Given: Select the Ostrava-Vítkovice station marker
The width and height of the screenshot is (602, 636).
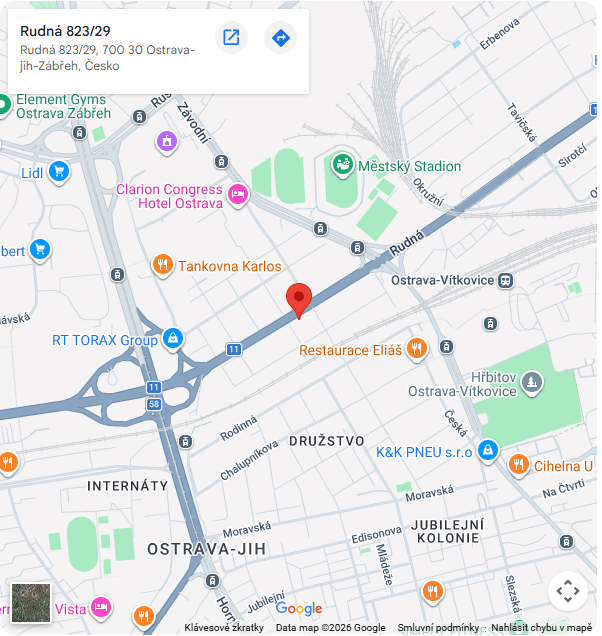Looking at the screenshot, I should [507, 281].
